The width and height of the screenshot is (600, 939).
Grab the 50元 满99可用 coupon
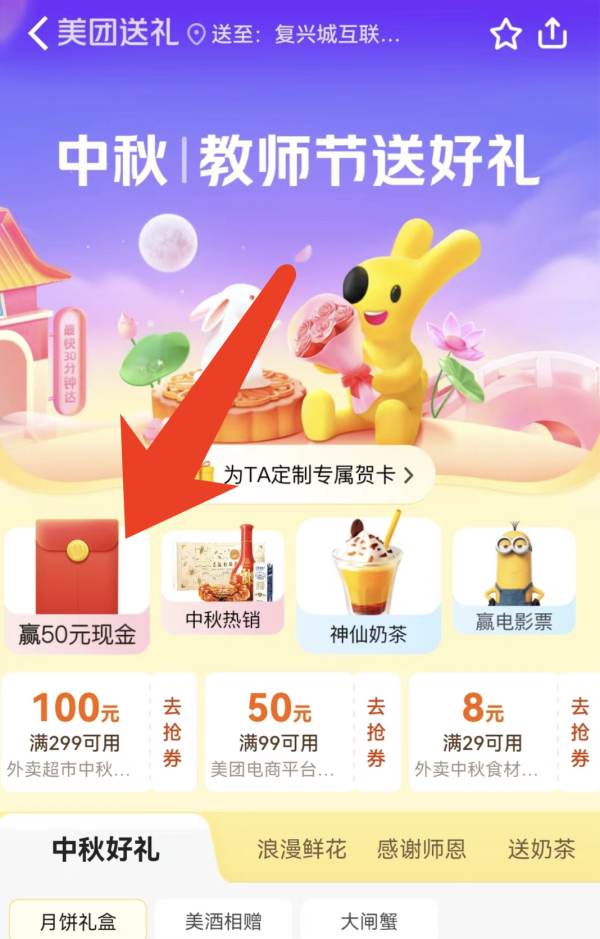coord(376,733)
